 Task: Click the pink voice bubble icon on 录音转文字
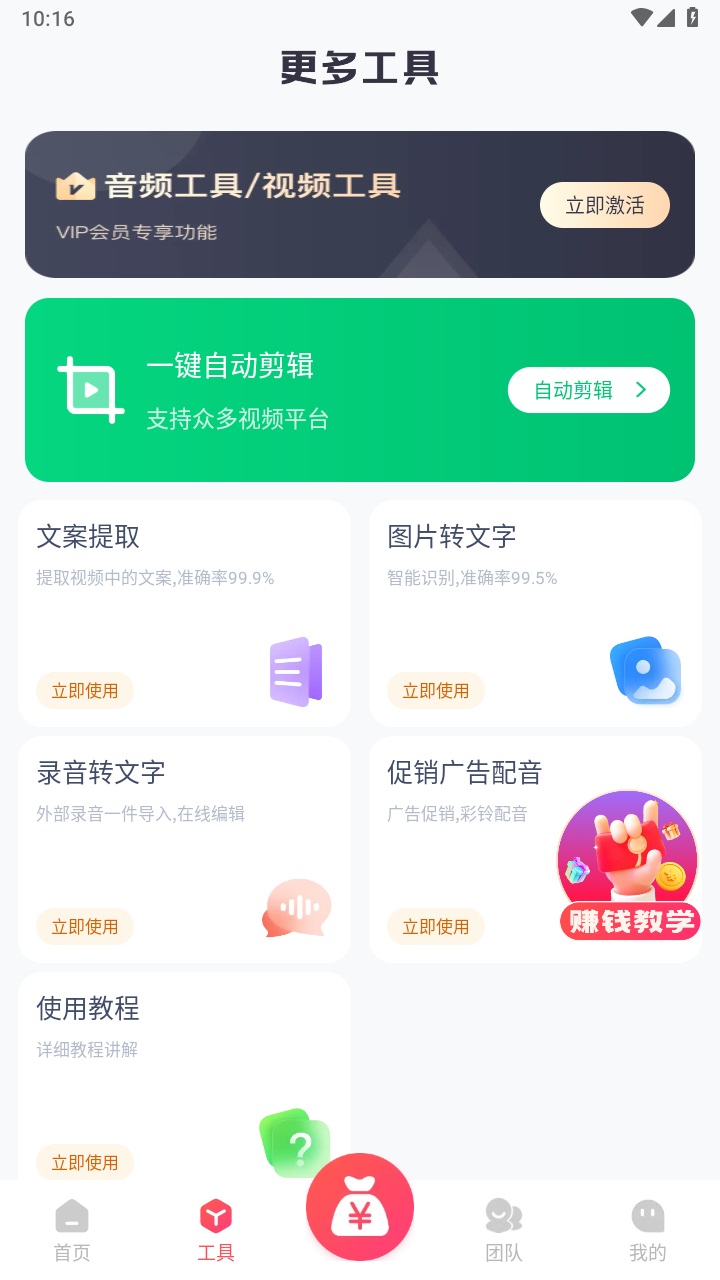coord(297,906)
